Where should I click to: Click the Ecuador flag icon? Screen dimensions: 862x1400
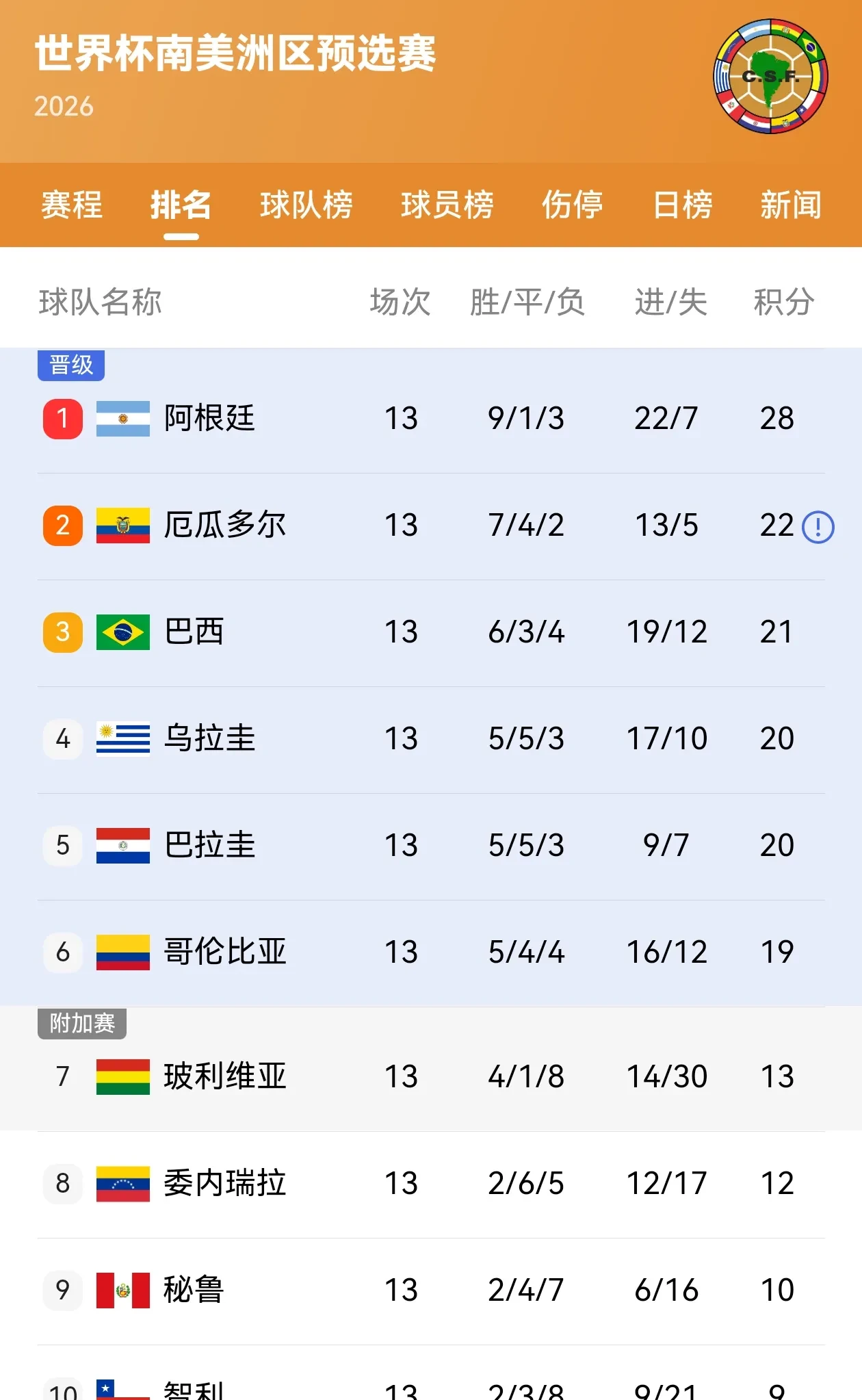tap(122, 526)
